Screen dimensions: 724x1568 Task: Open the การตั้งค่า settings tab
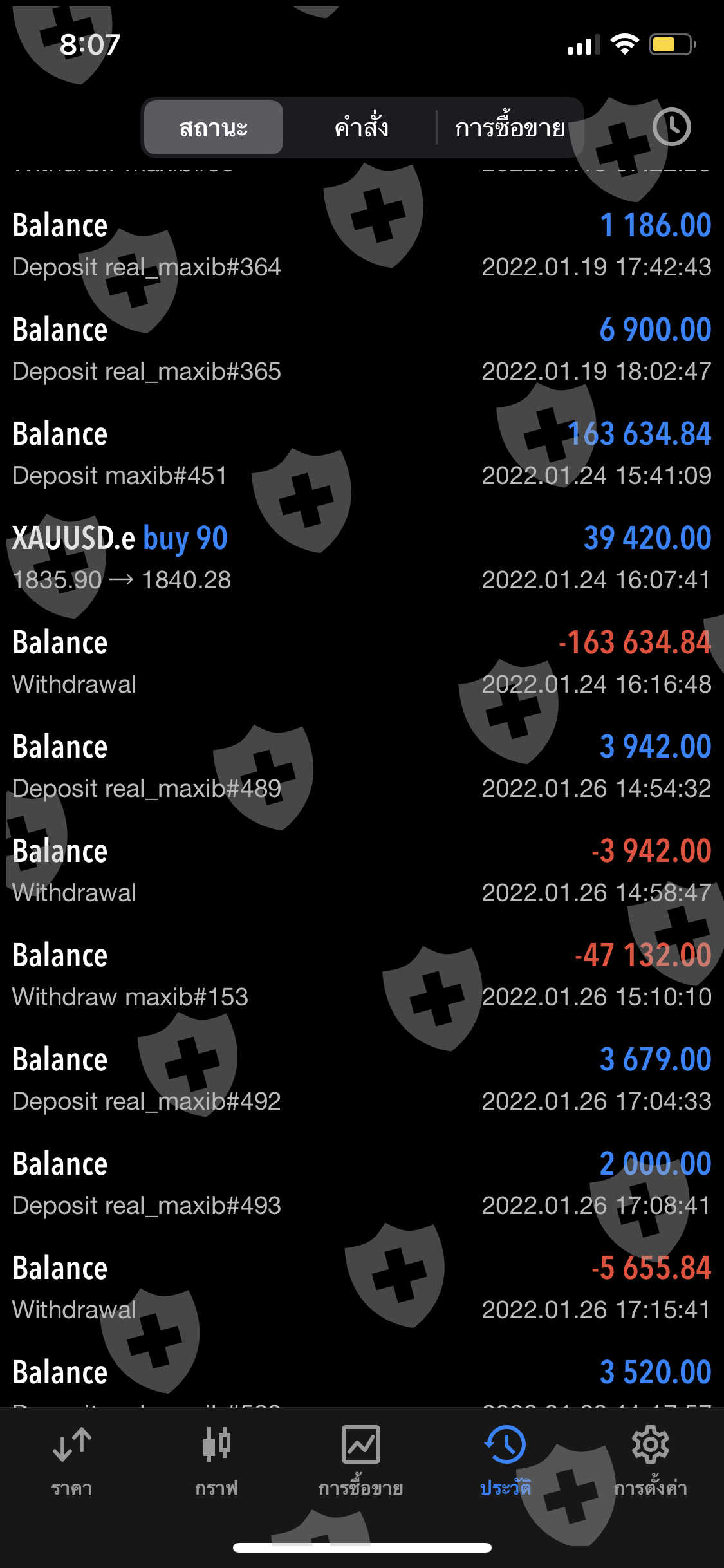651,1460
